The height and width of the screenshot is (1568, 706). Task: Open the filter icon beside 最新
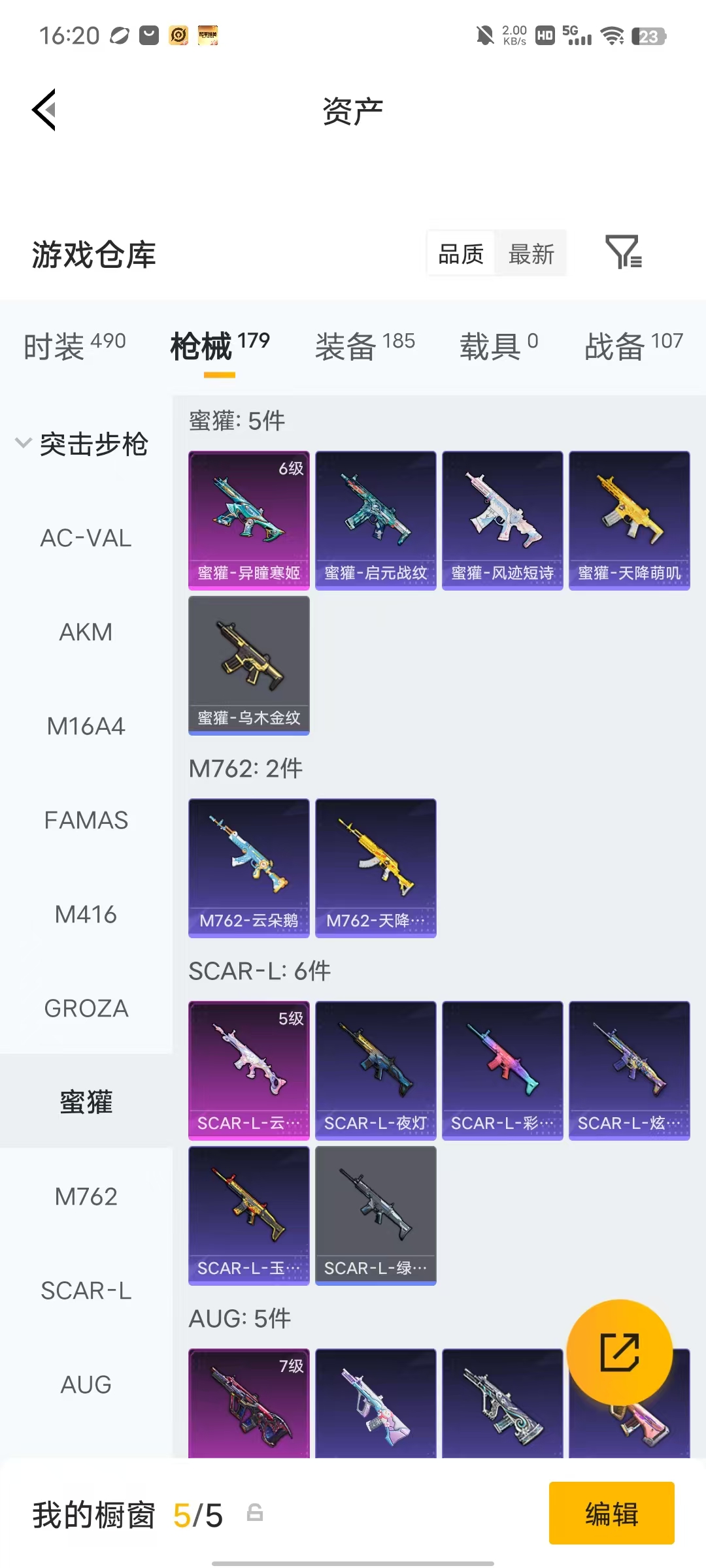(x=623, y=252)
